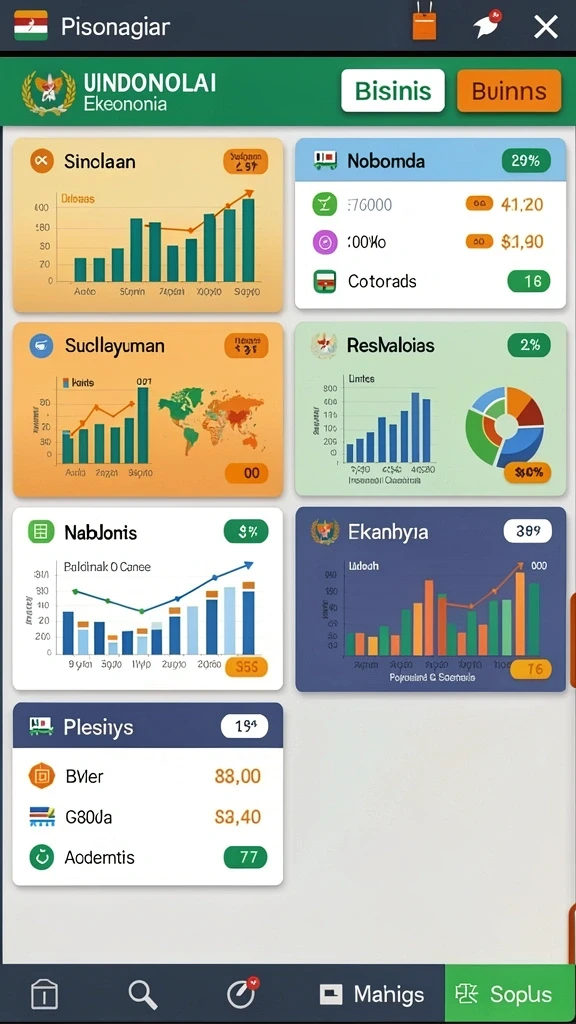The width and height of the screenshot is (576, 1024).
Task: Go to Mahigs in the bottom bar
Action: click(372, 995)
